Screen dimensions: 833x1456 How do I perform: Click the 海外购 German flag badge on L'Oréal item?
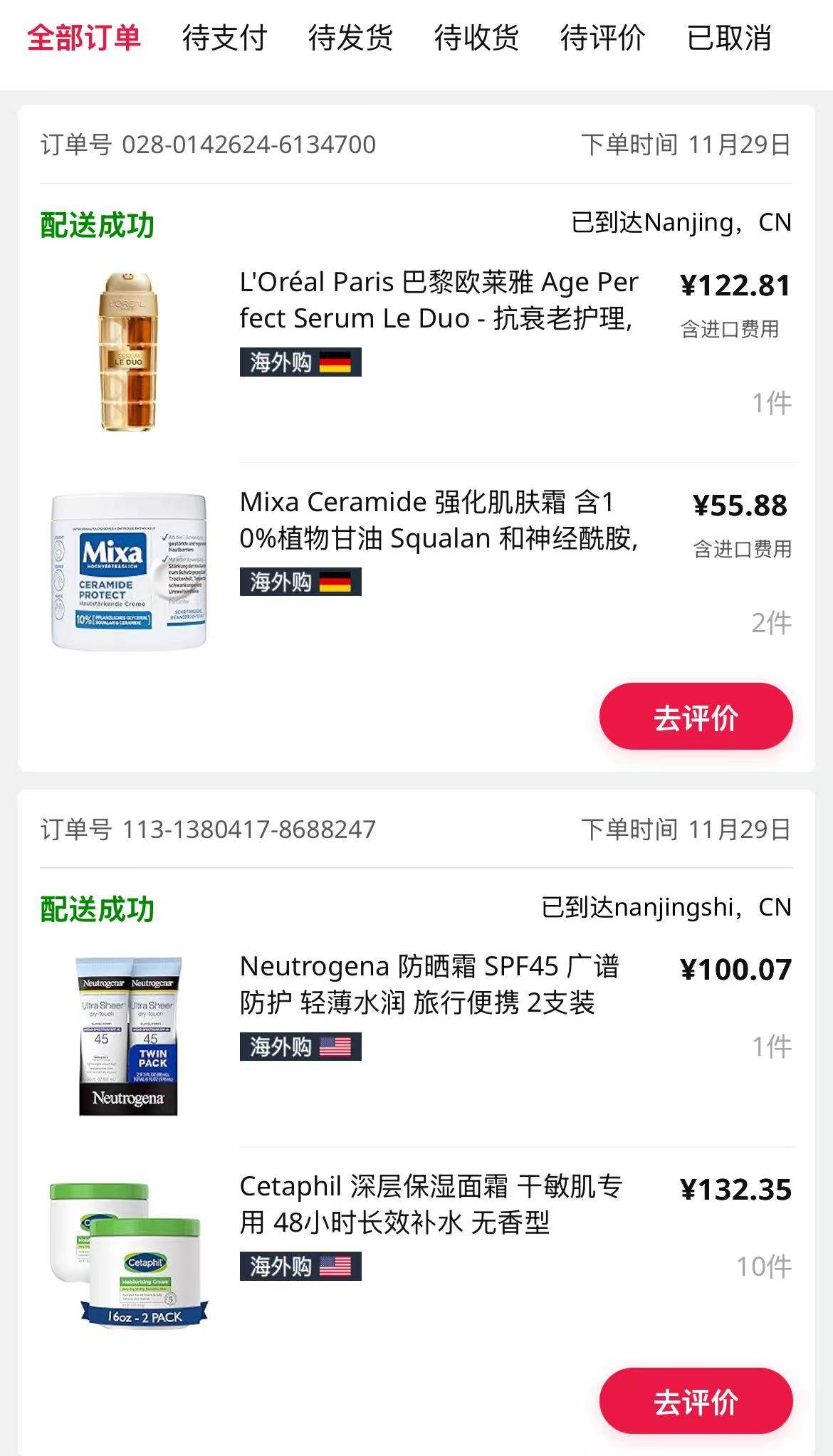(x=300, y=363)
